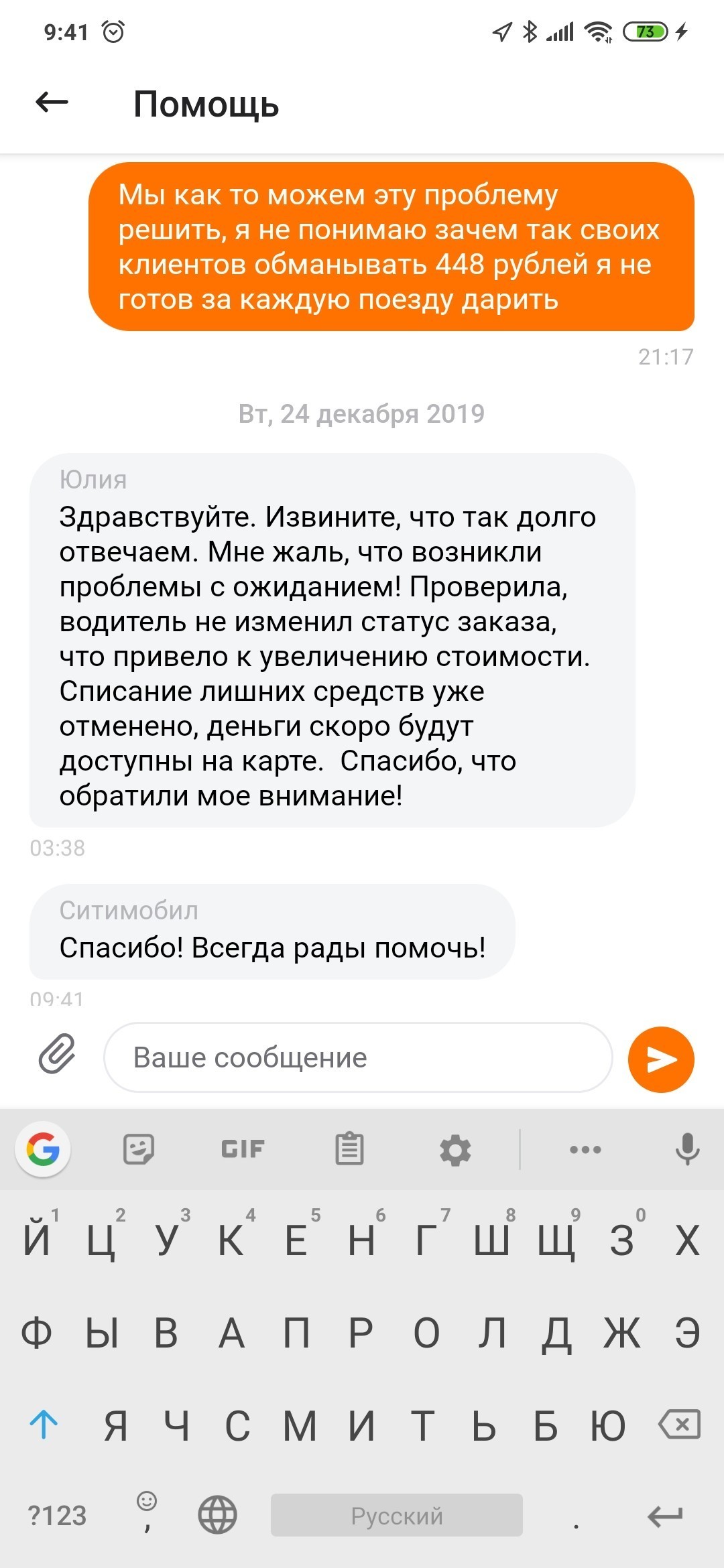Image resolution: width=724 pixels, height=1568 pixels.
Task: Send the message with the orange arrow
Action: pyautogui.click(x=660, y=1059)
